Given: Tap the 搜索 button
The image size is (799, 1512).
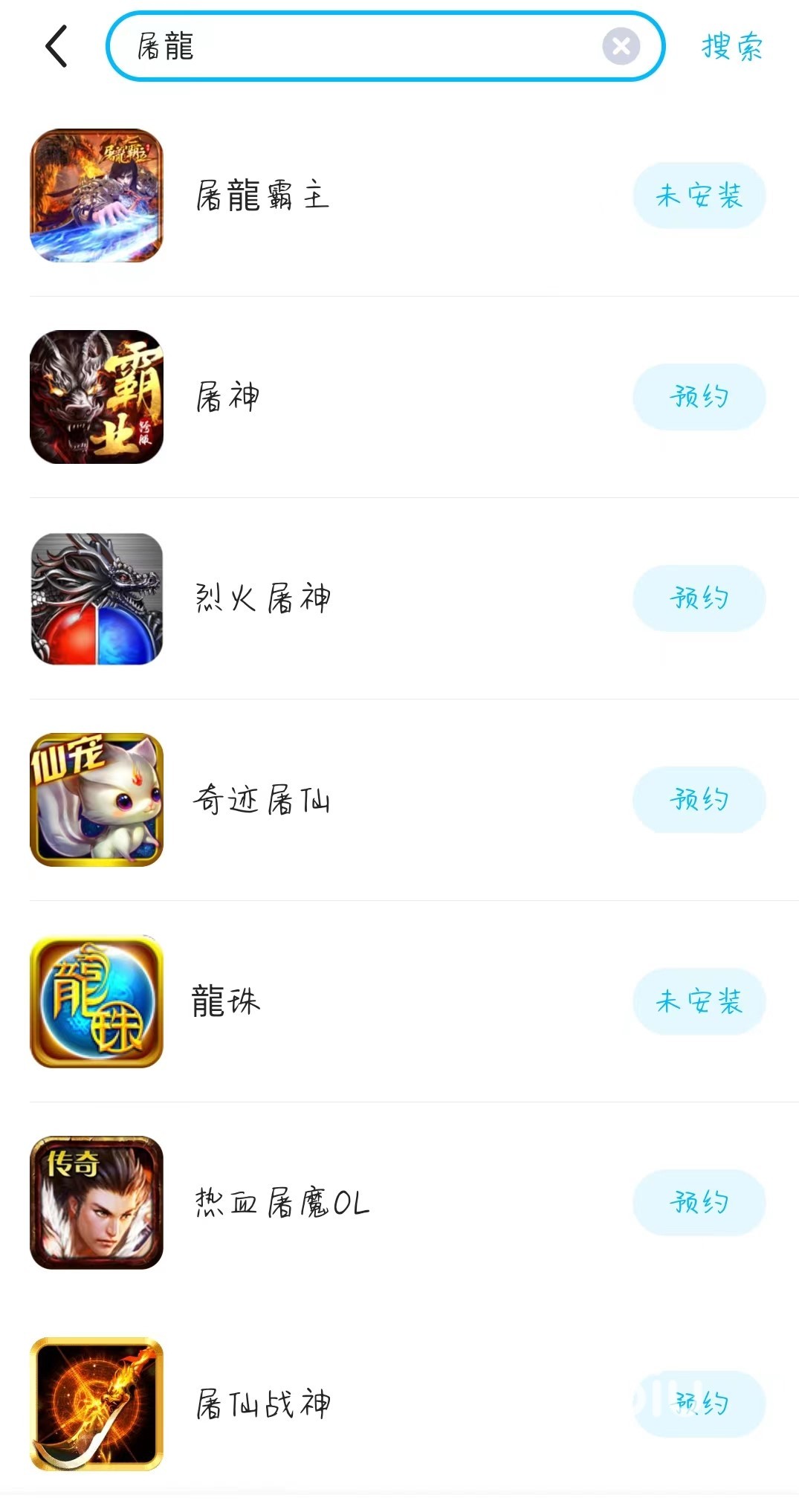Looking at the screenshot, I should coord(732,46).
